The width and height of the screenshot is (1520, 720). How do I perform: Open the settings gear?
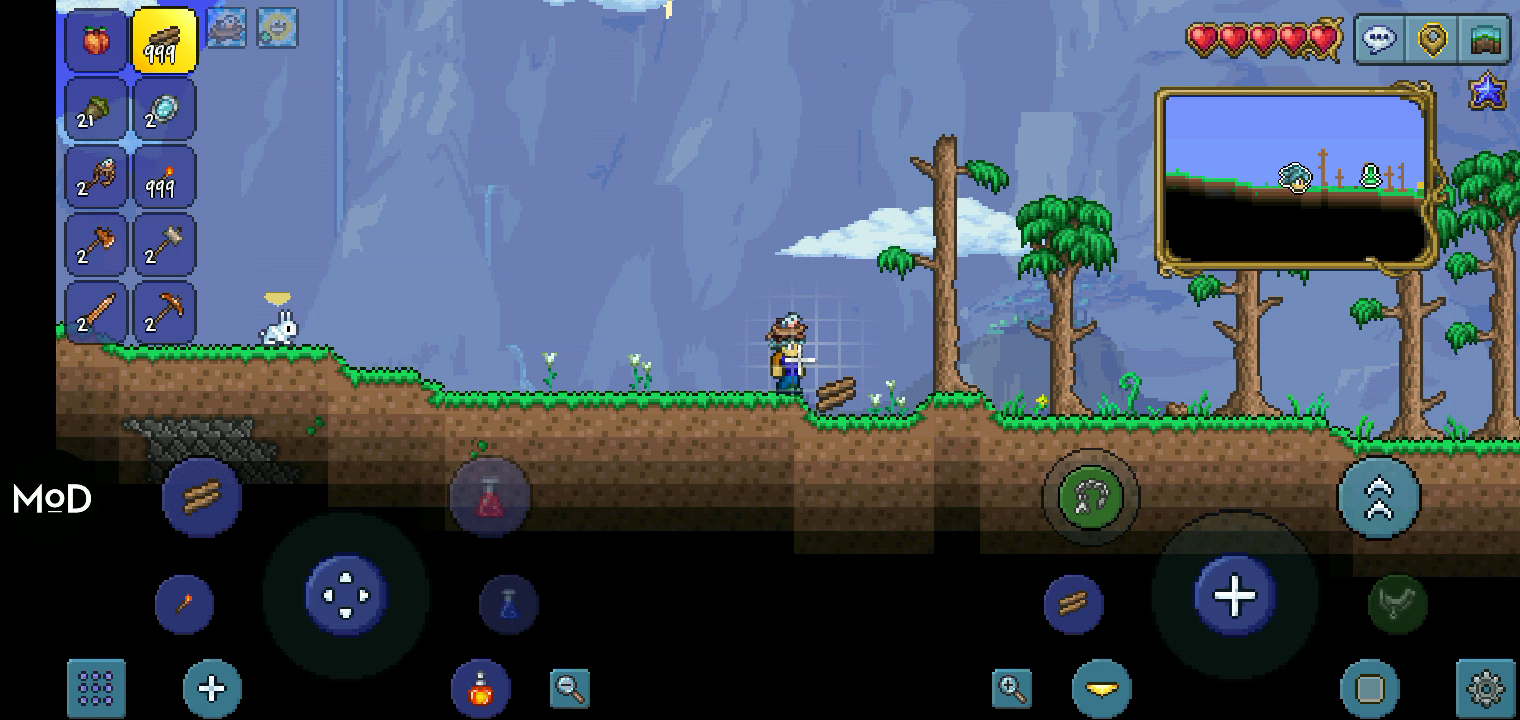(x=1486, y=688)
